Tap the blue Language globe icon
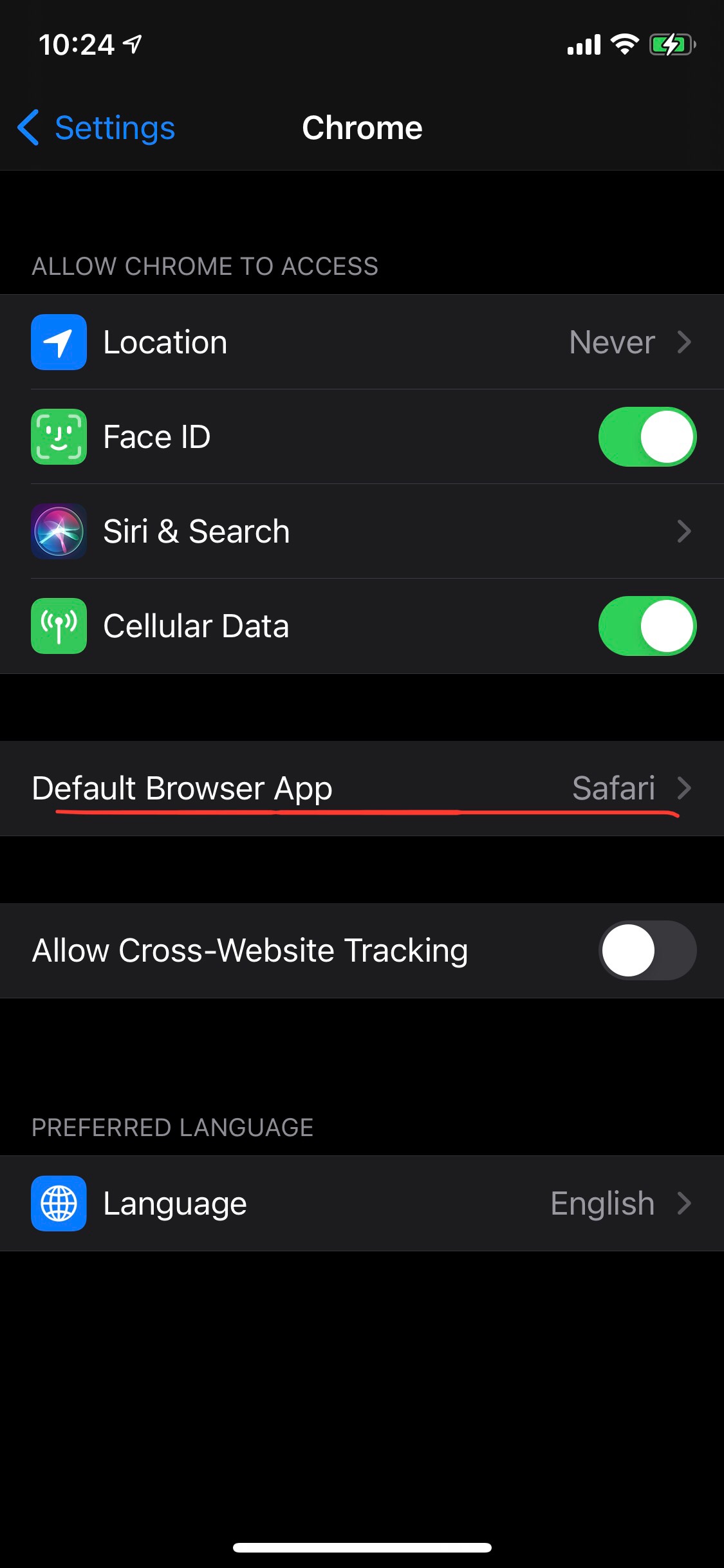The width and height of the screenshot is (724, 1568). pos(59,1203)
